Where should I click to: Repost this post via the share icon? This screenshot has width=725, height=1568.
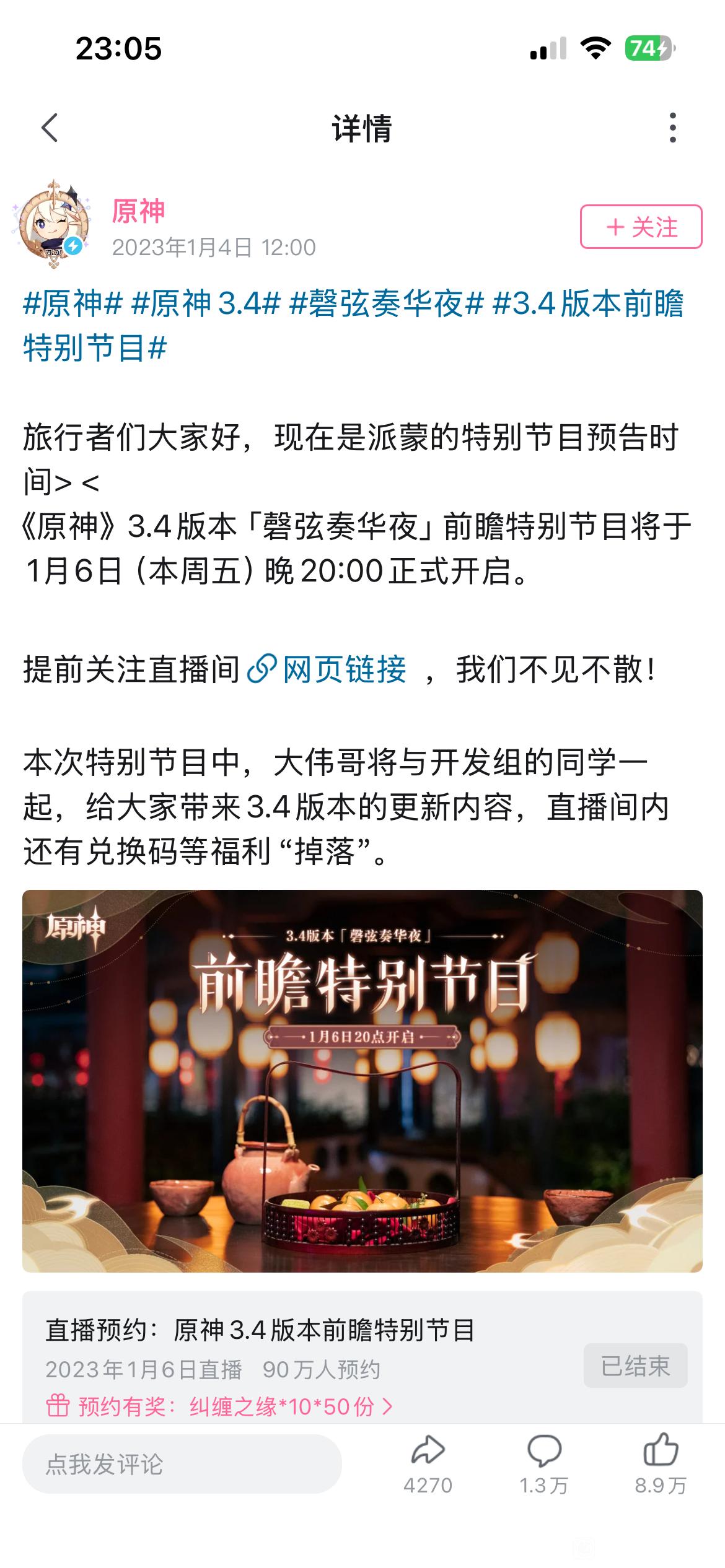tap(428, 1464)
